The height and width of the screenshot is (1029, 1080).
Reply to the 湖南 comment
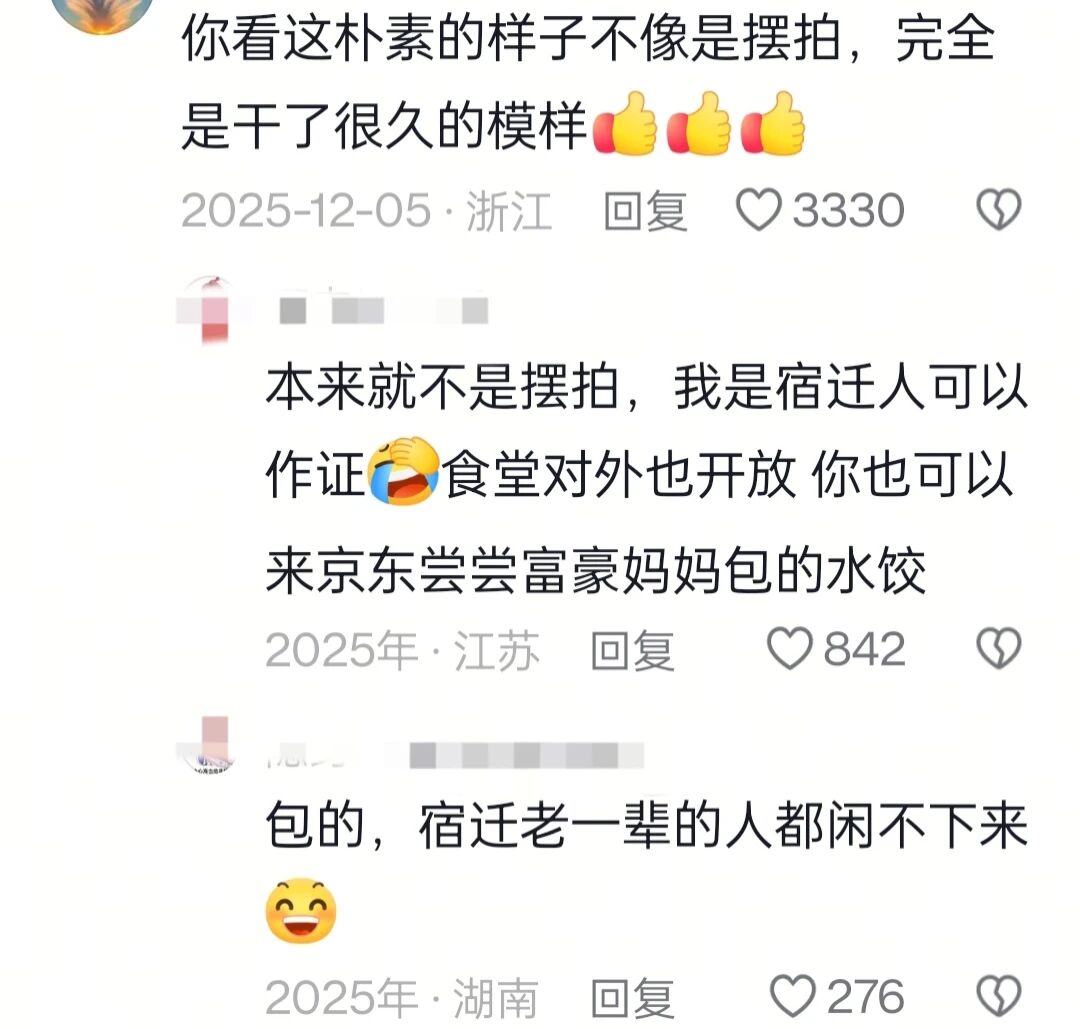click(x=632, y=997)
